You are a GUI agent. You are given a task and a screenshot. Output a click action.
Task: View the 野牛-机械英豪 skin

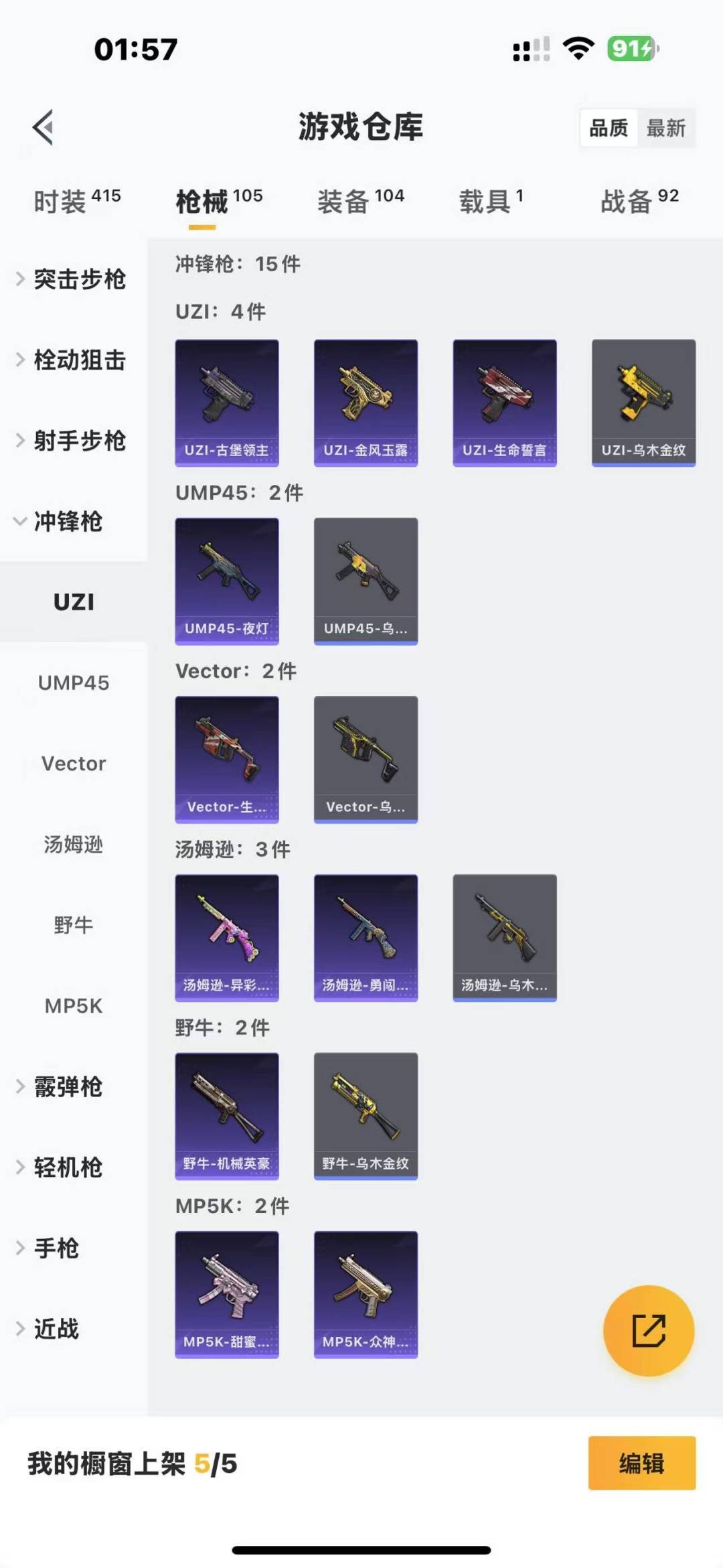(227, 1116)
